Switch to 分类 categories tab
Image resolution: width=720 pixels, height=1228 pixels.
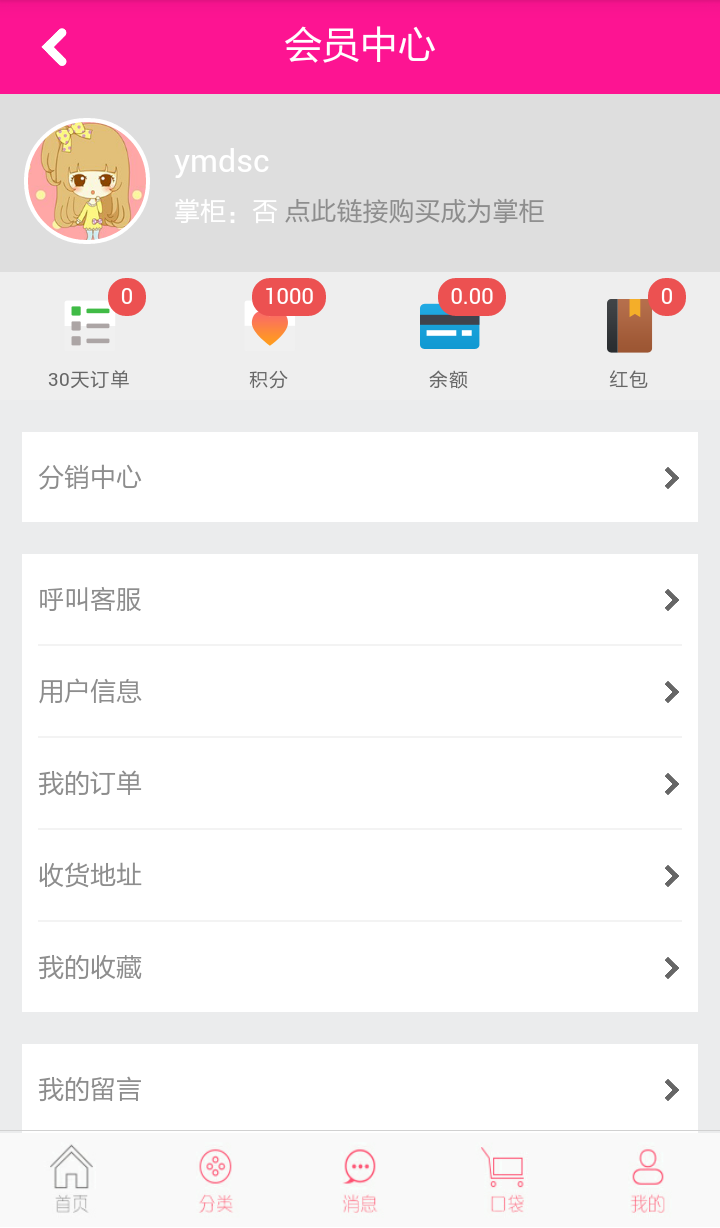tap(216, 1180)
